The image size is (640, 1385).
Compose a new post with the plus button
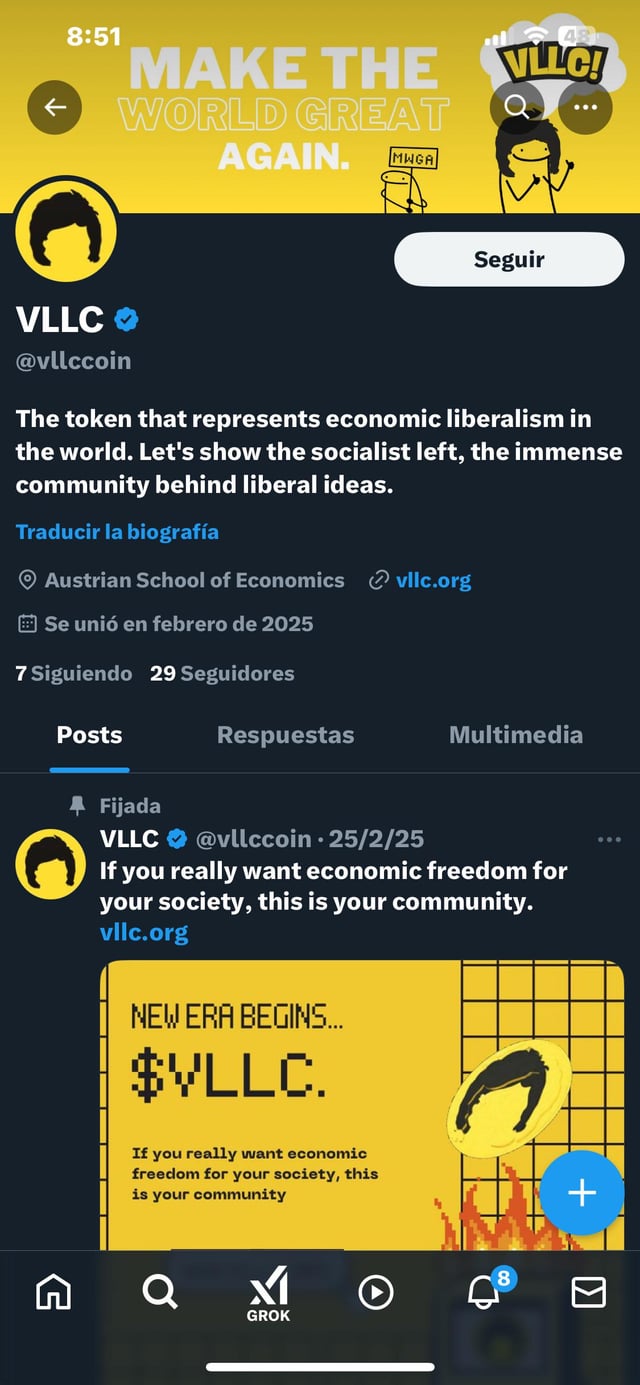tap(581, 1193)
